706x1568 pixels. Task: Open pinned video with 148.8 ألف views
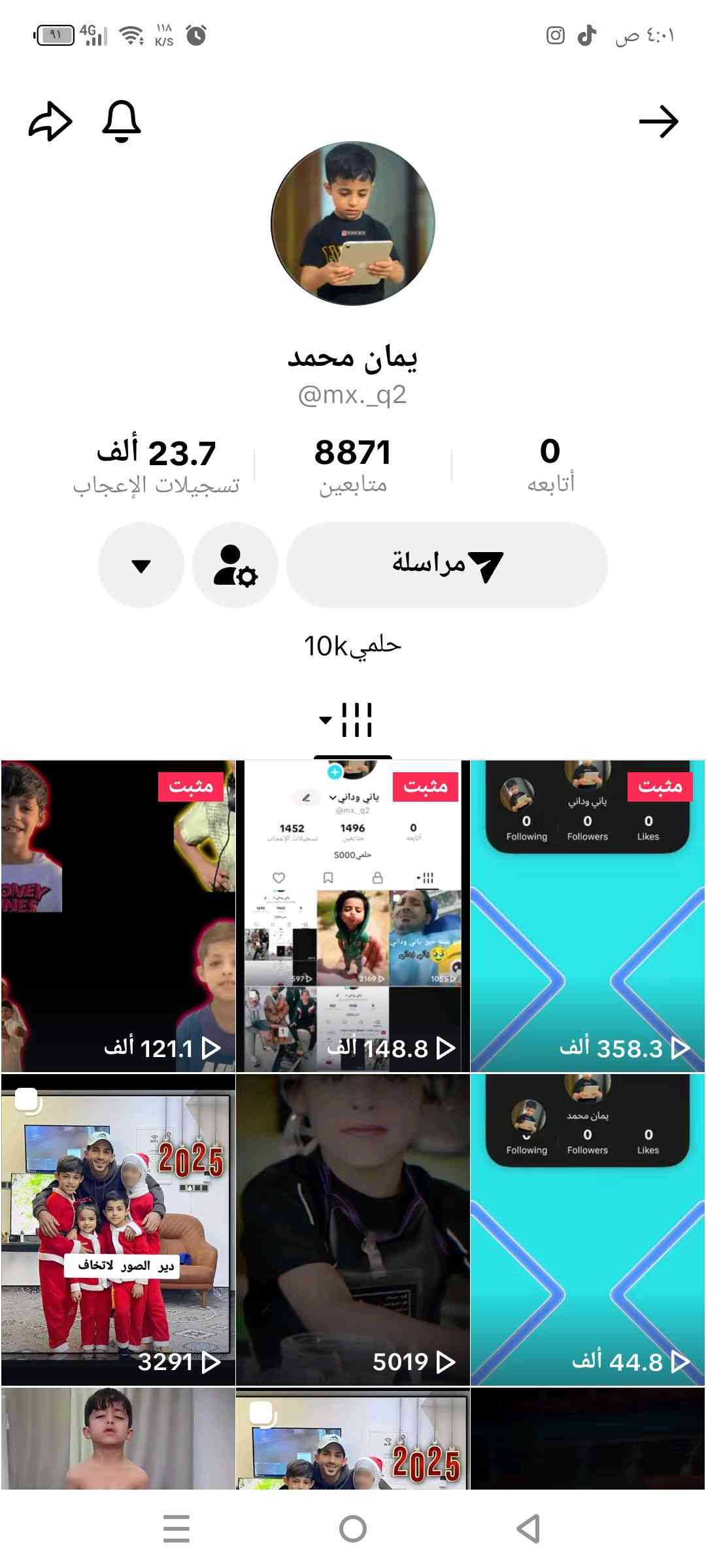(x=353, y=916)
